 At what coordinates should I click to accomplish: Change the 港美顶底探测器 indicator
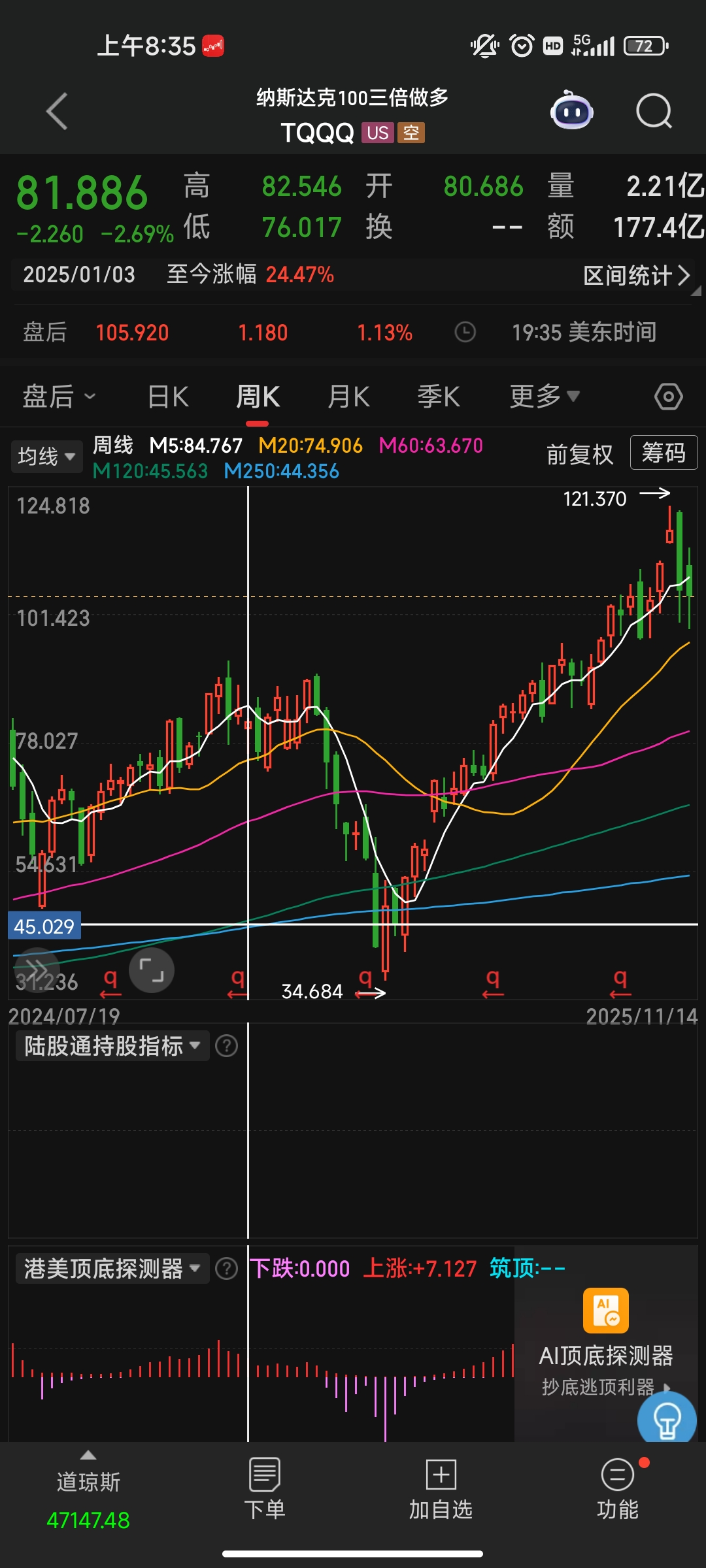click(x=112, y=1269)
